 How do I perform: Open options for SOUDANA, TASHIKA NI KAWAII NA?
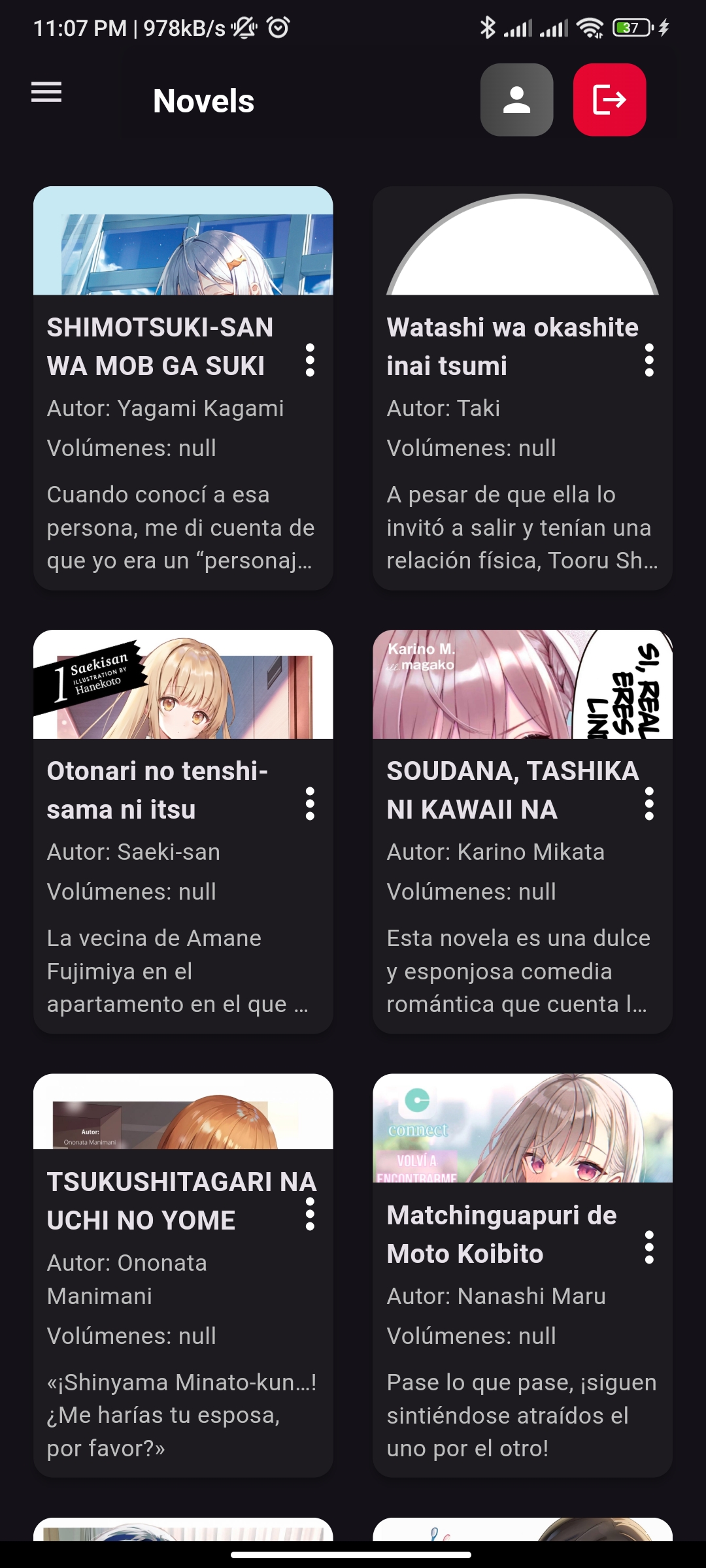point(649,804)
